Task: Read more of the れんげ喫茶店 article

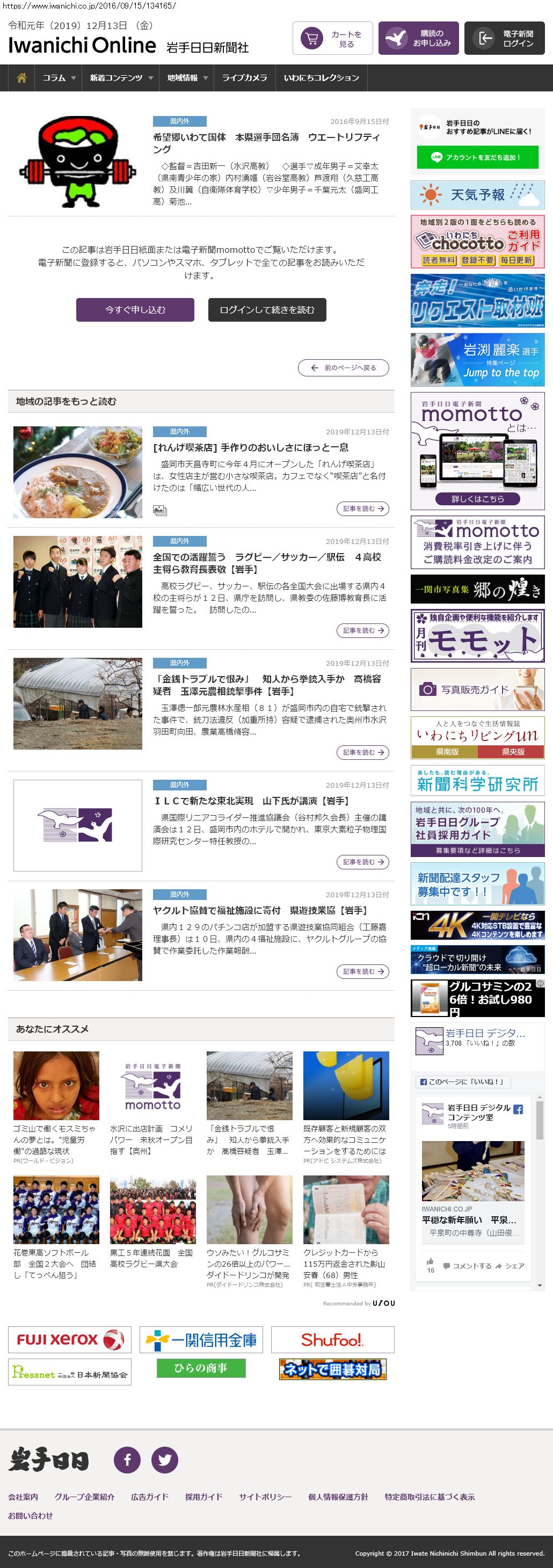Action: [x=362, y=509]
